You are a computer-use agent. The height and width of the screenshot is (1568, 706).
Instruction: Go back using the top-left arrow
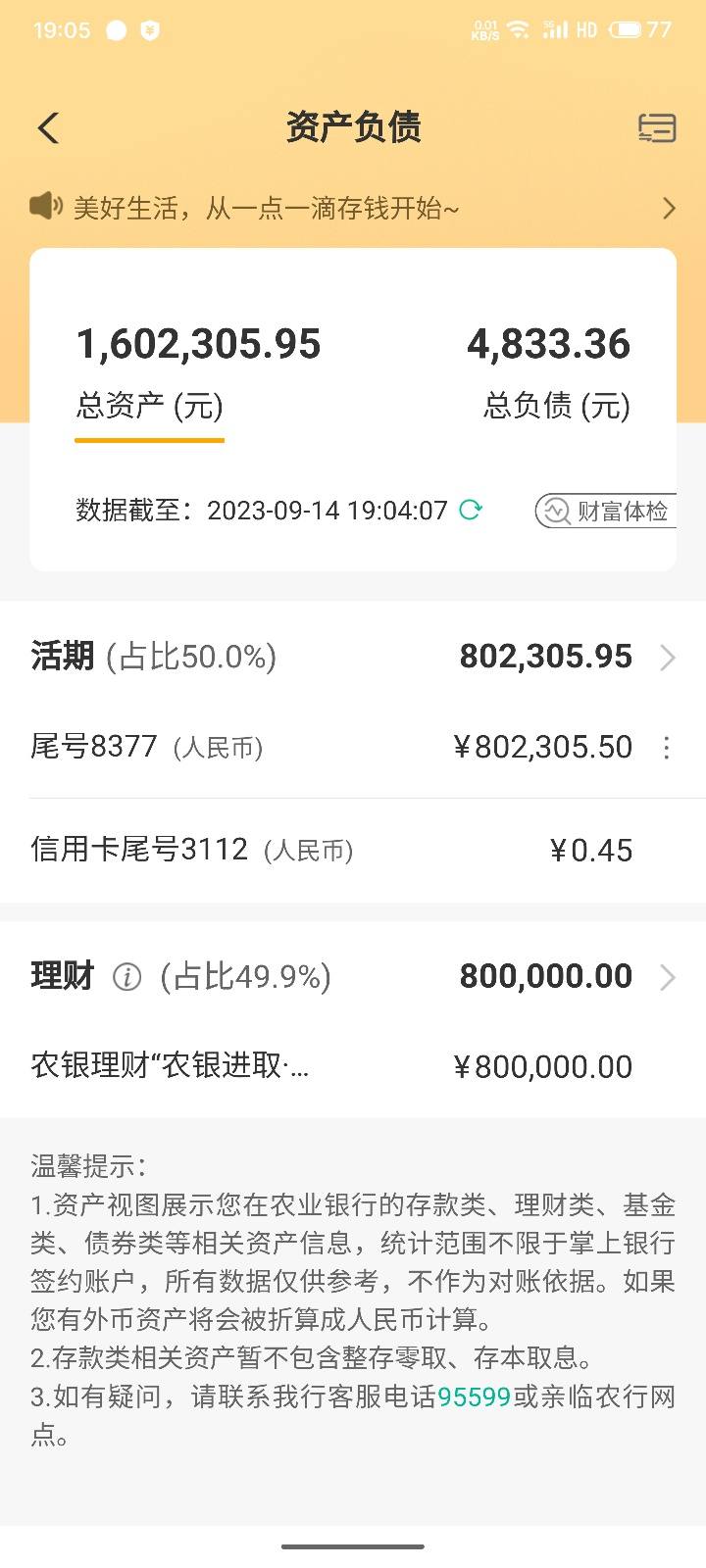click(48, 128)
